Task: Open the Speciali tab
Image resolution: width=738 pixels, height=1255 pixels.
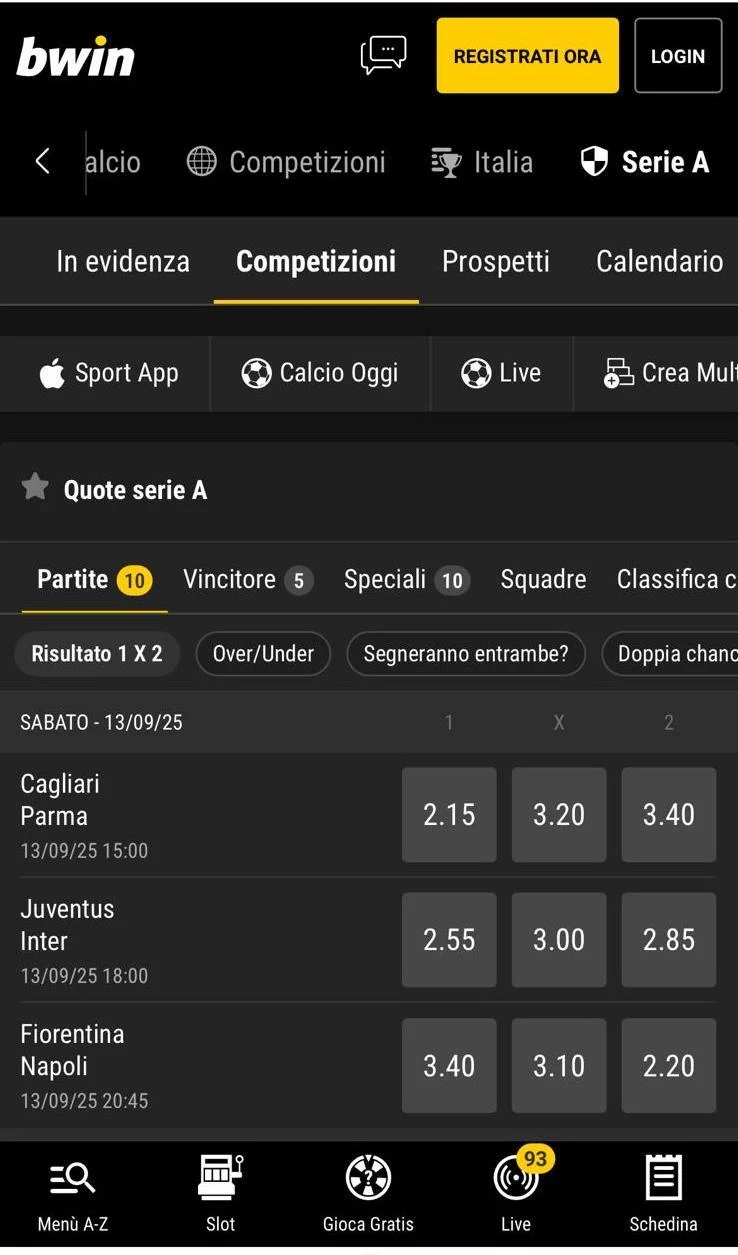Action: pos(405,579)
